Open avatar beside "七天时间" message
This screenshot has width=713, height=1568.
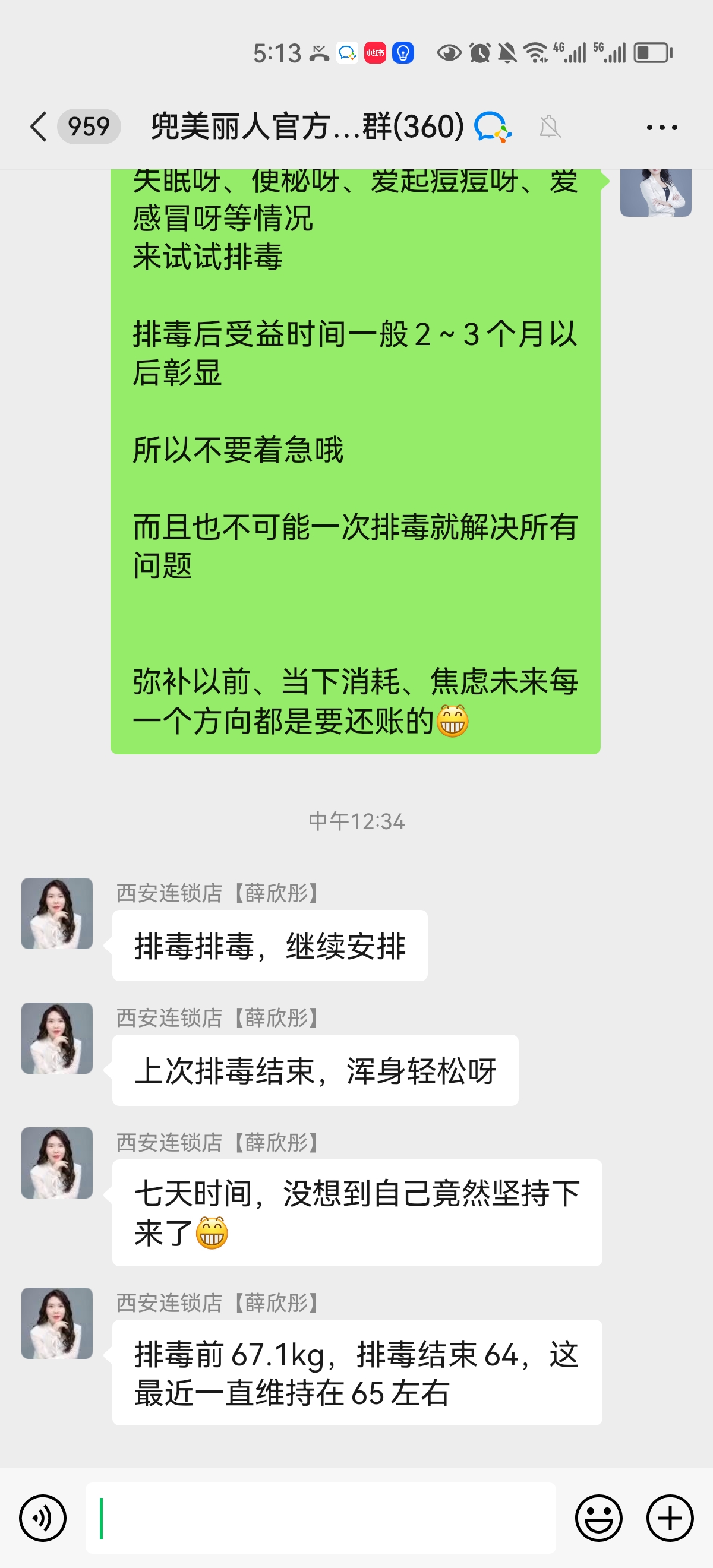point(57,1162)
